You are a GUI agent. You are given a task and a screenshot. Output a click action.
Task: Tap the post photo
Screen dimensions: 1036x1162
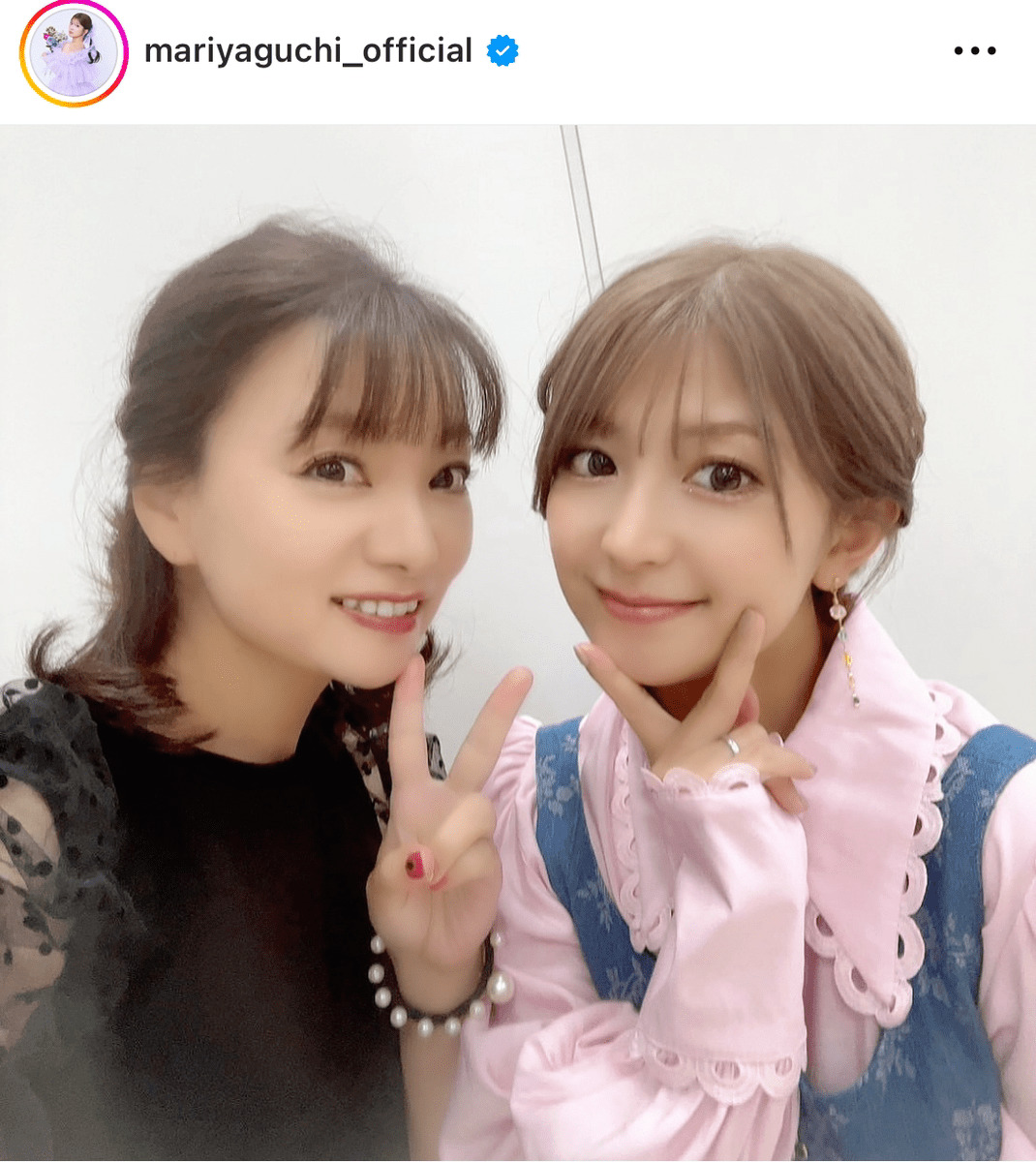(518, 642)
